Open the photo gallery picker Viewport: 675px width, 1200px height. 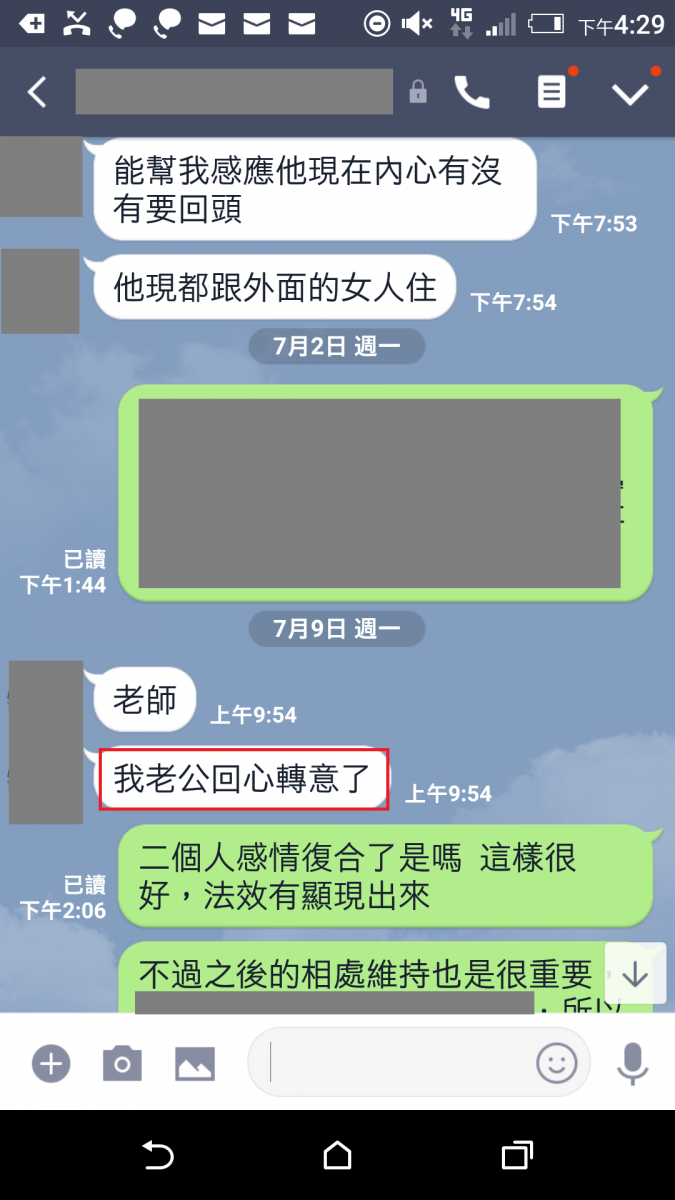coord(195,1063)
